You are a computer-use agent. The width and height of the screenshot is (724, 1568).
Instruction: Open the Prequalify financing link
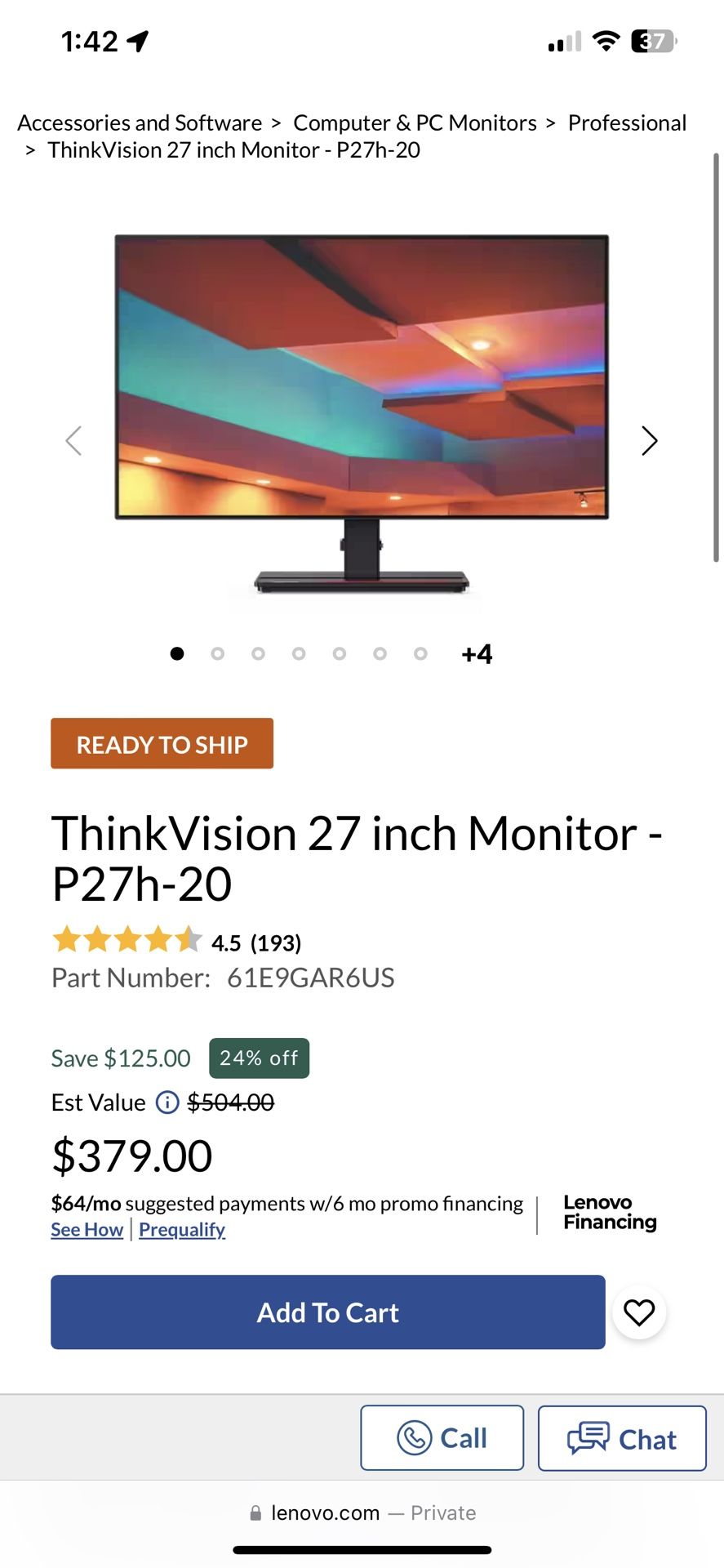click(x=182, y=1229)
